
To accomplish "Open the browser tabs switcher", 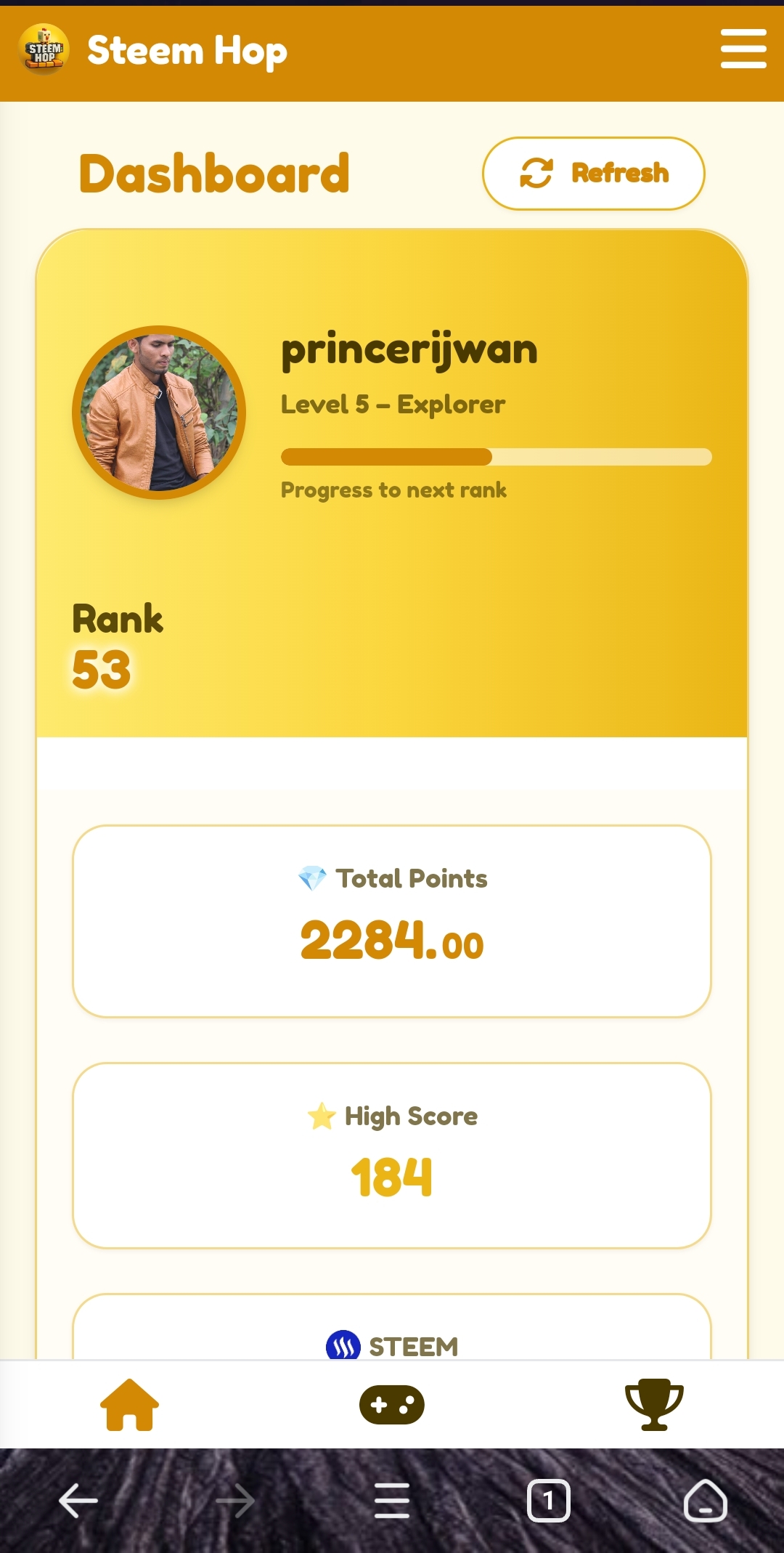I will pos(548,1501).
